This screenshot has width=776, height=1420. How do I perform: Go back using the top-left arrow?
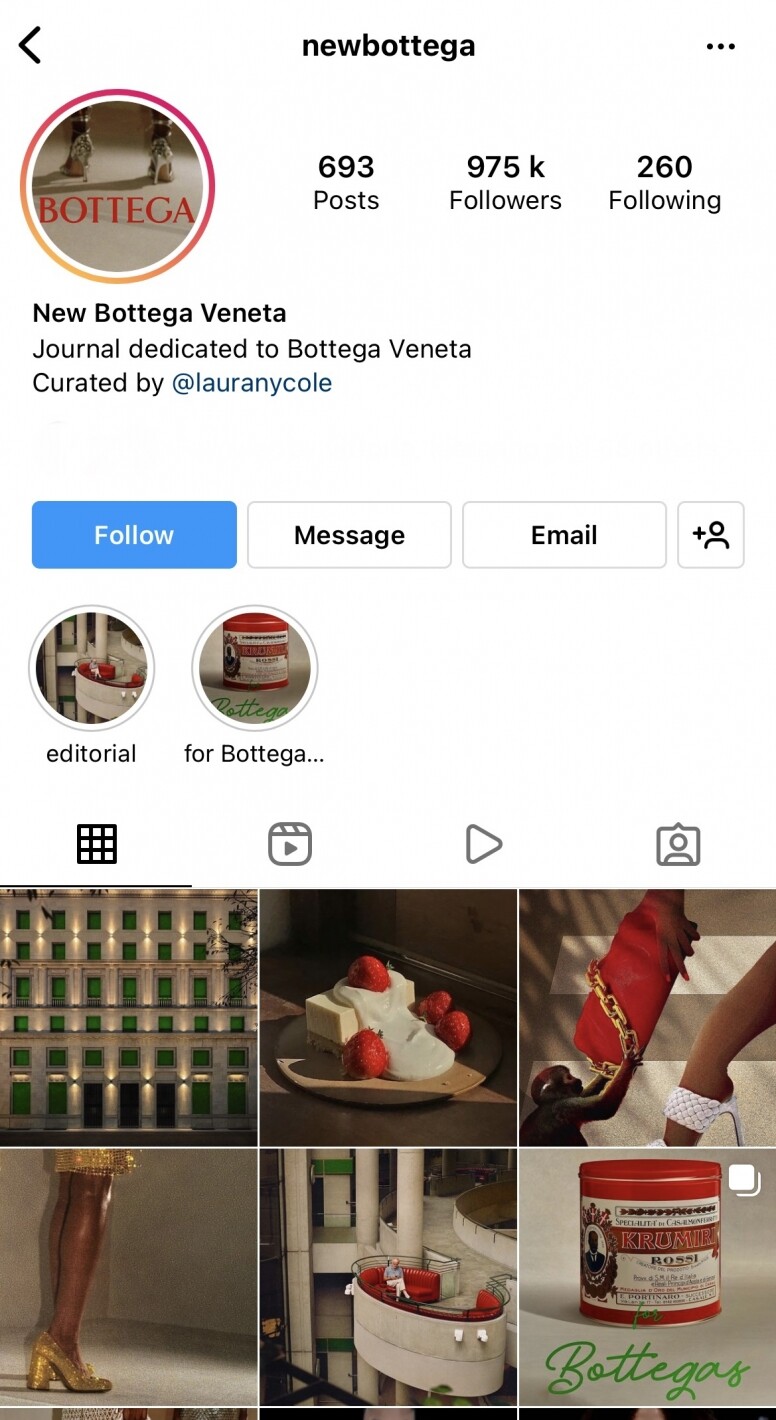(31, 46)
